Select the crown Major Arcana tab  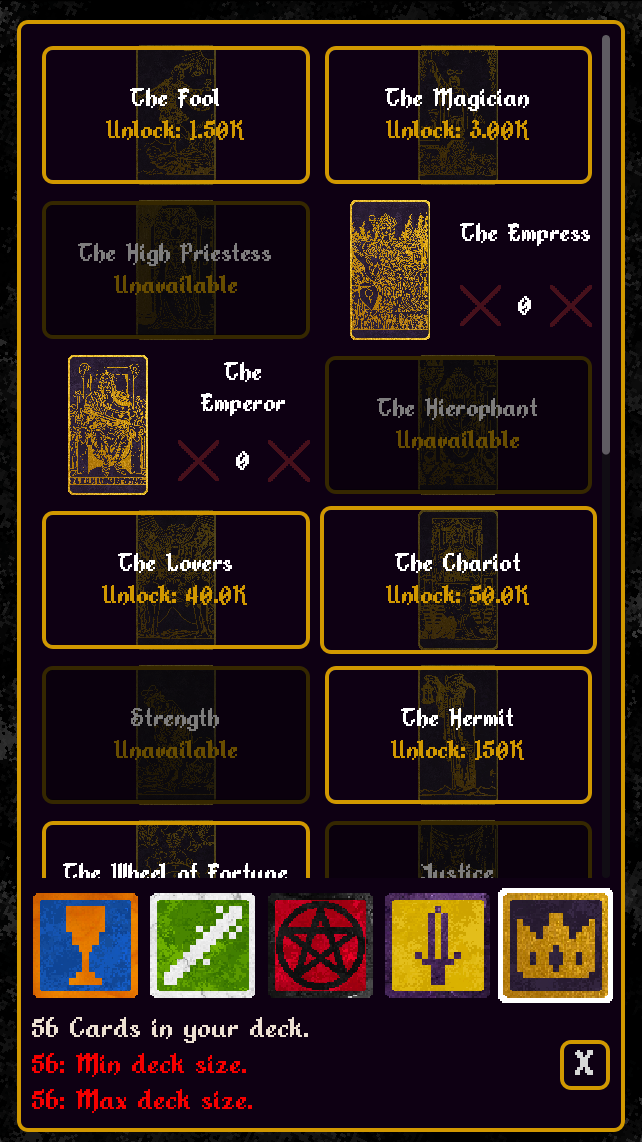[x=555, y=945]
